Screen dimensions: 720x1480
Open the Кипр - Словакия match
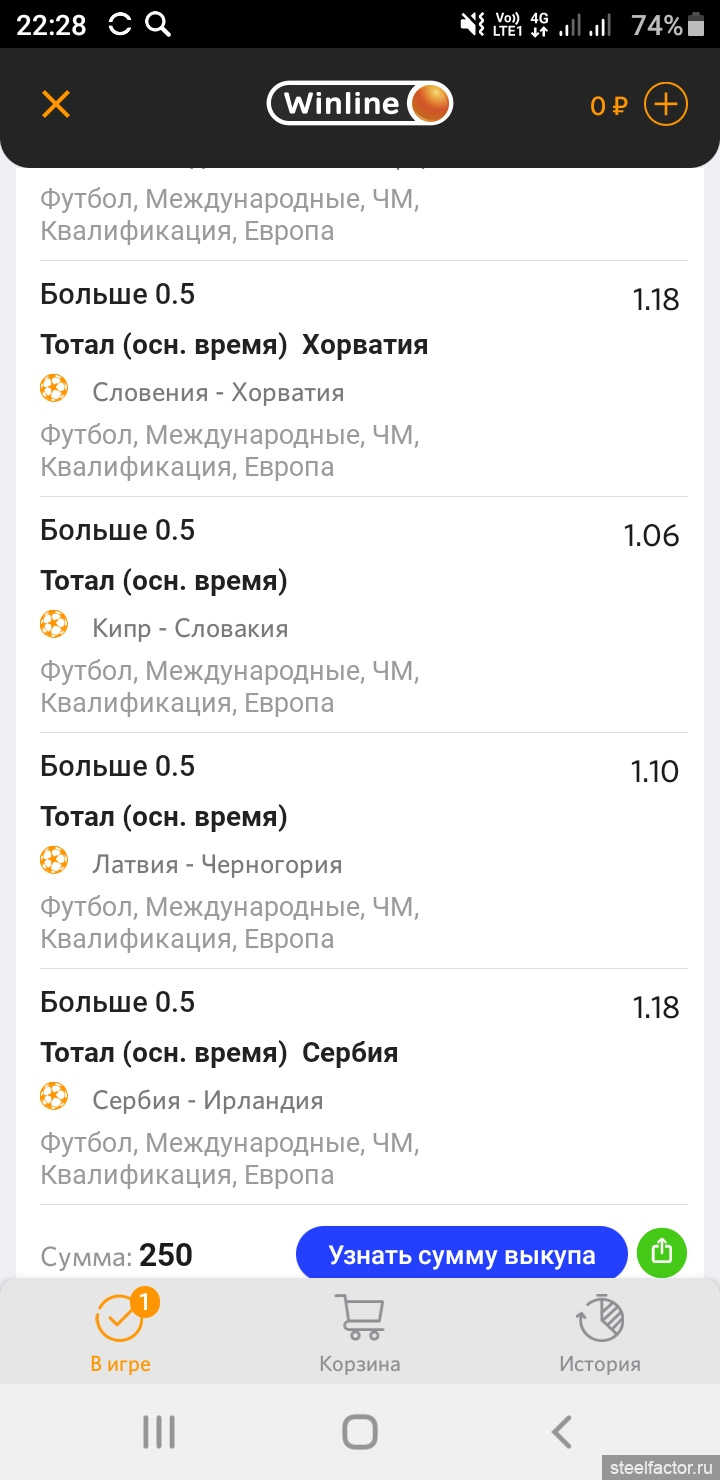190,628
